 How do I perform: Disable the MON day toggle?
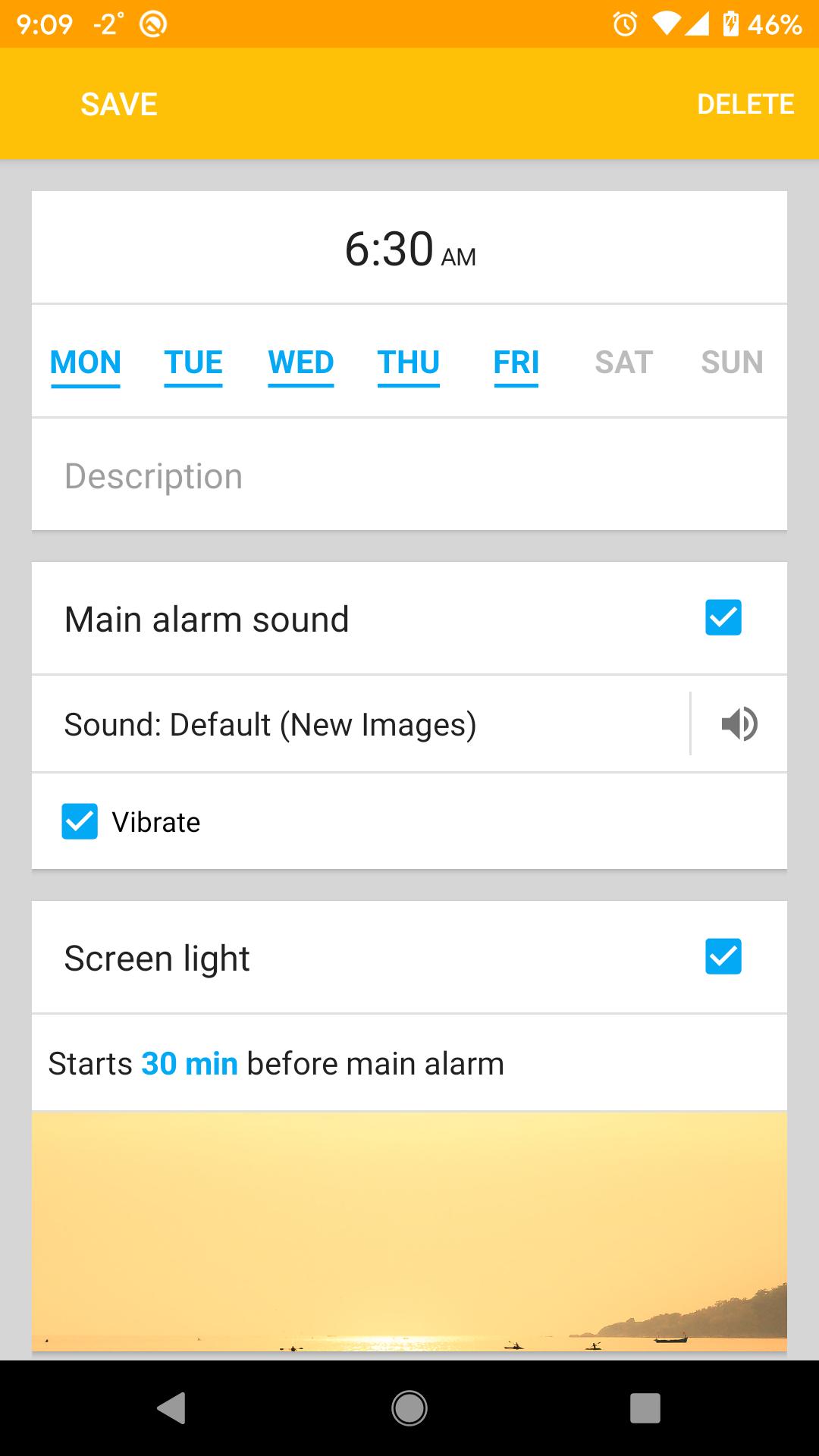point(85,362)
